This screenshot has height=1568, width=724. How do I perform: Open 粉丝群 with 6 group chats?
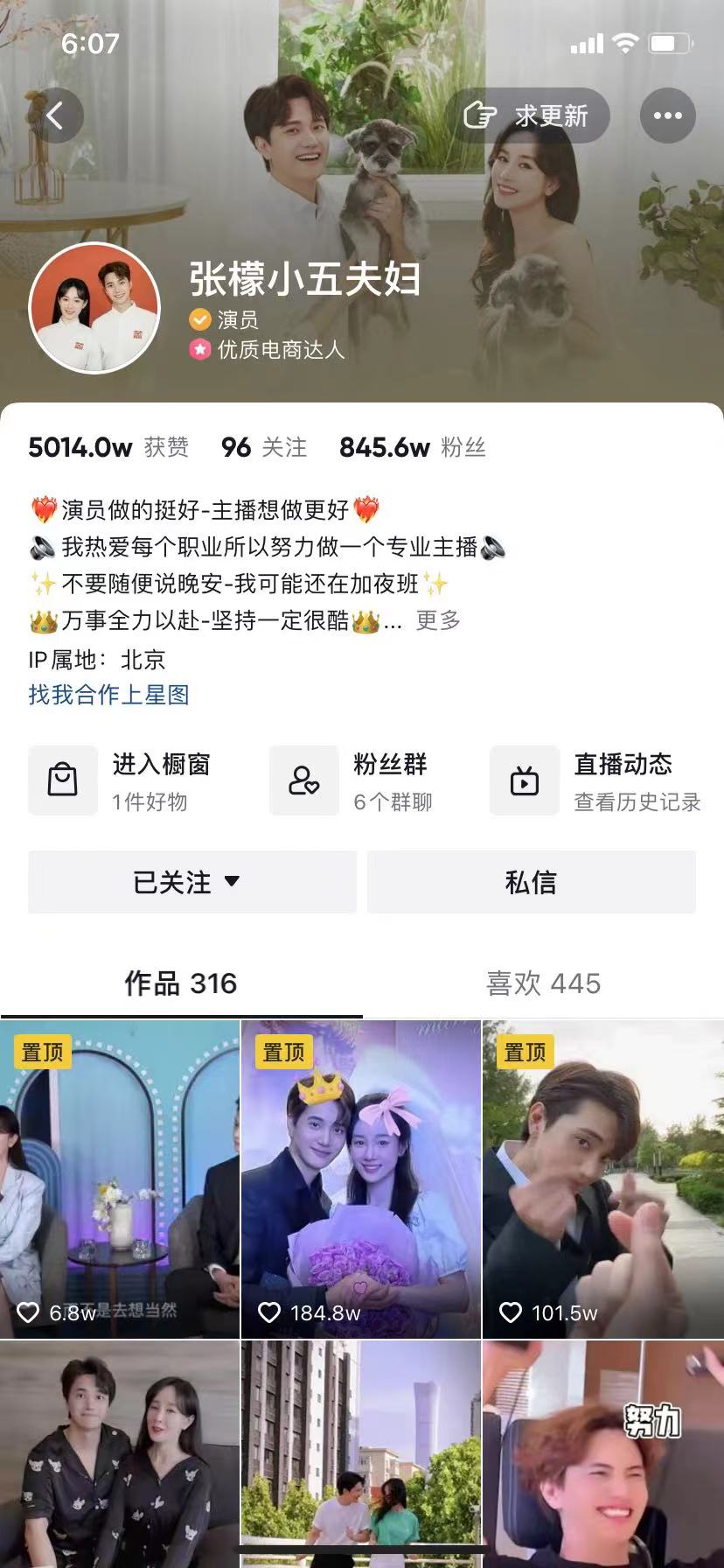tap(352, 780)
